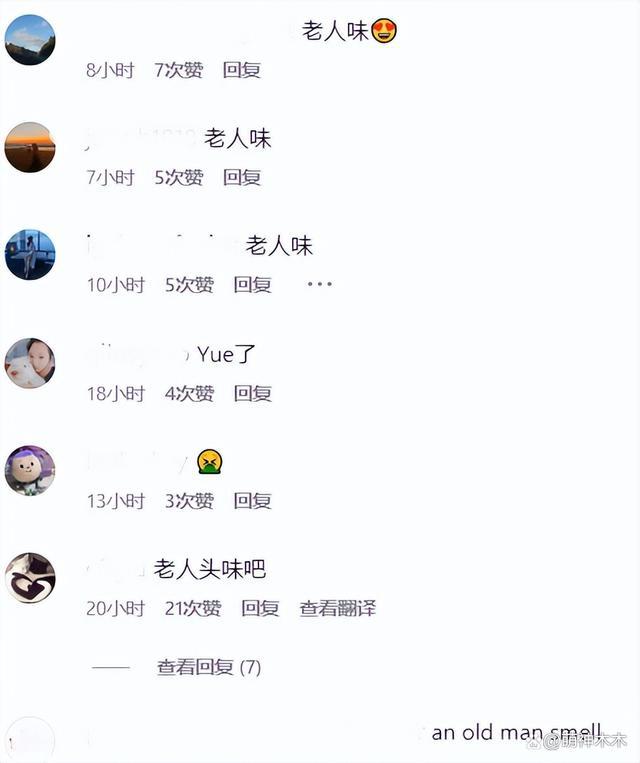Reply to the Yue了 comment
This screenshot has height=763, width=640.
pos(252,393)
